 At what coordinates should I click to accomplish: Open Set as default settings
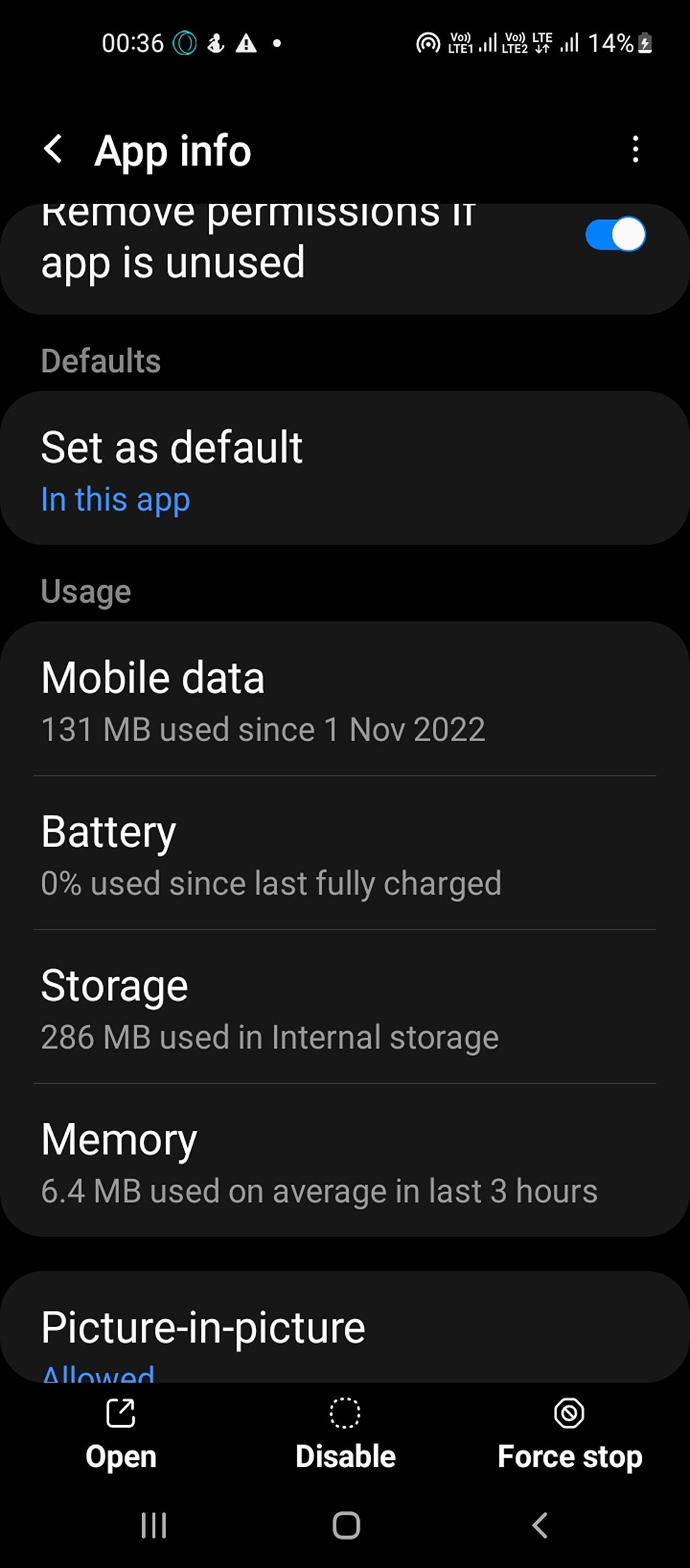click(x=344, y=469)
